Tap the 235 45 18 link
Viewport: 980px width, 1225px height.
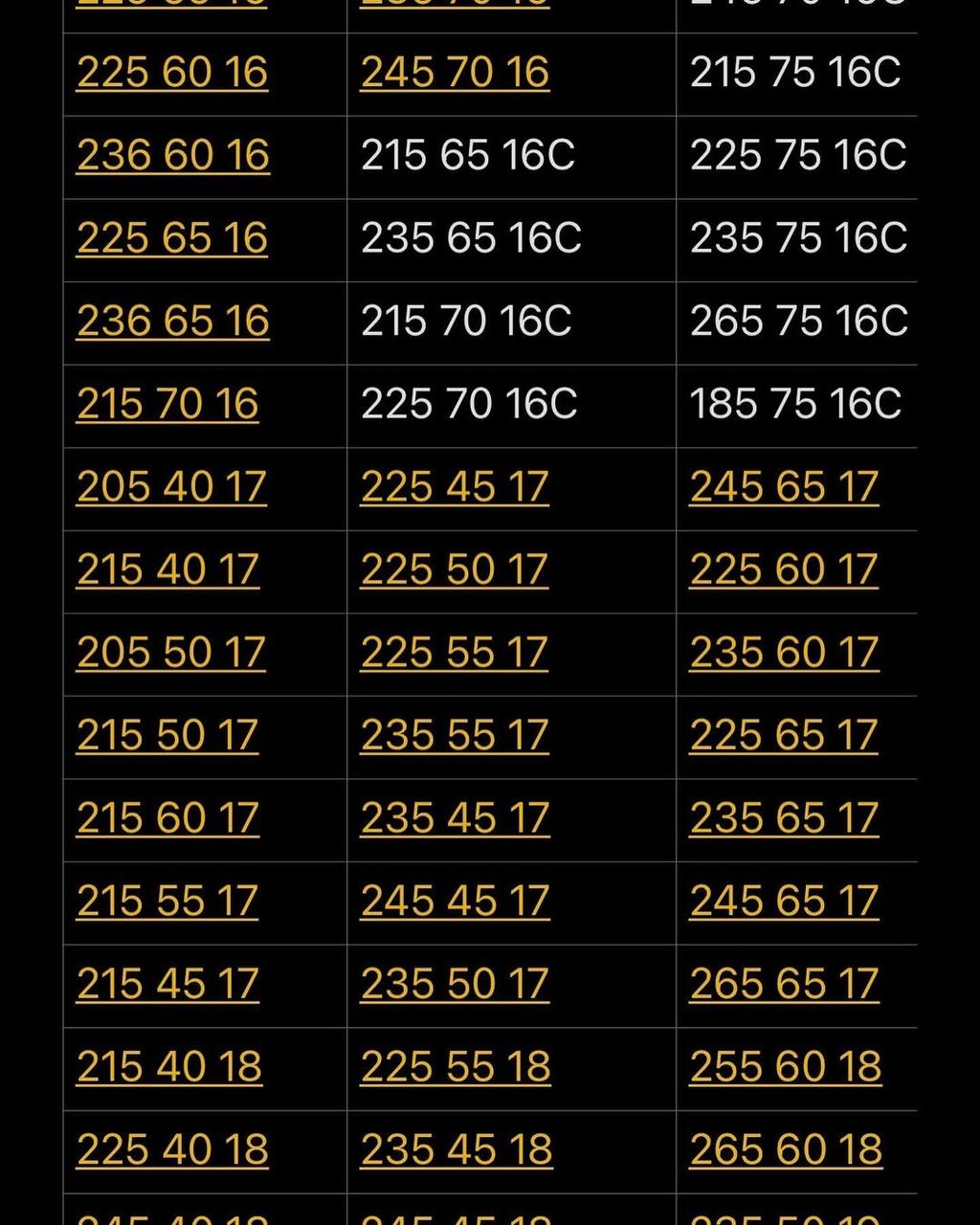click(457, 1149)
